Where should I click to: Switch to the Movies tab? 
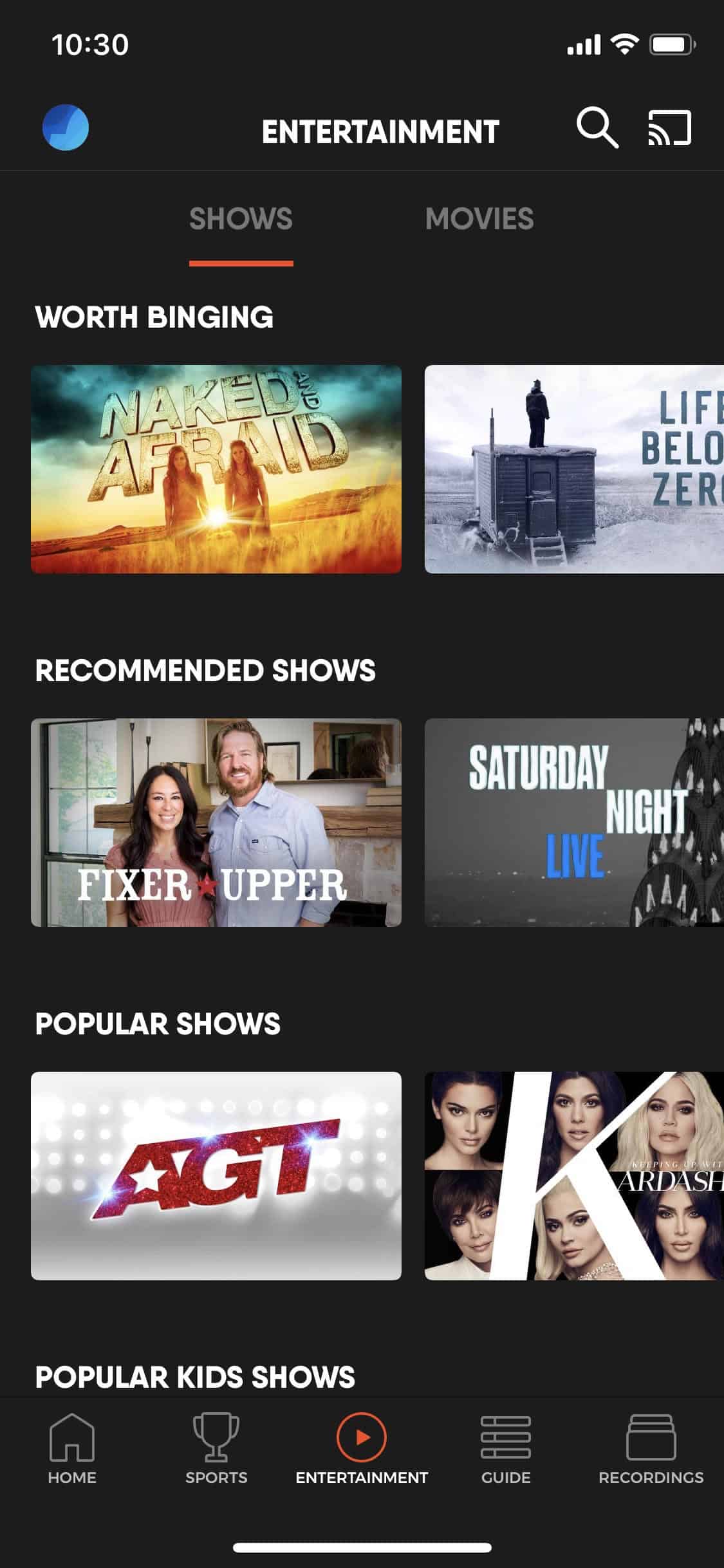click(479, 219)
